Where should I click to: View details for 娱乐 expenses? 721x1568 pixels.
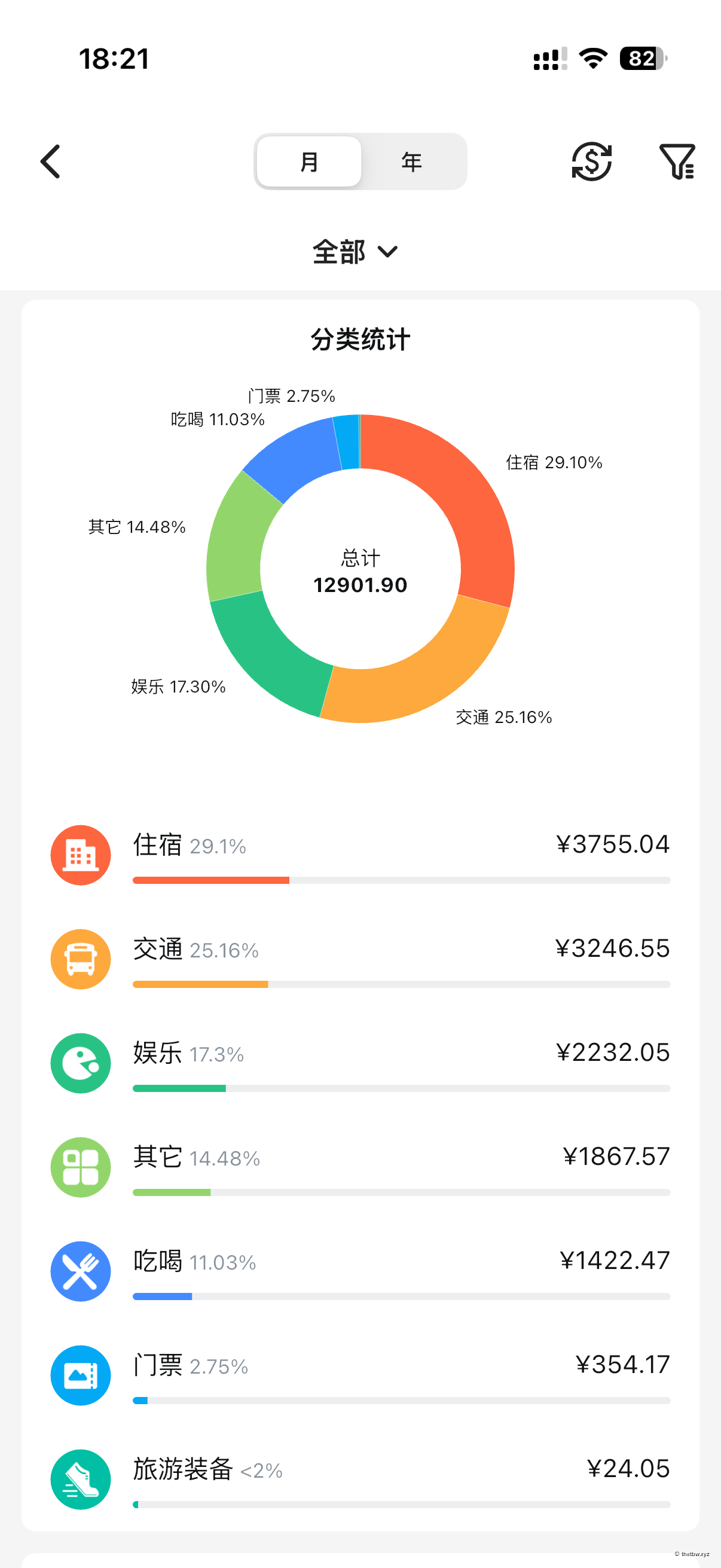[360, 1063]
